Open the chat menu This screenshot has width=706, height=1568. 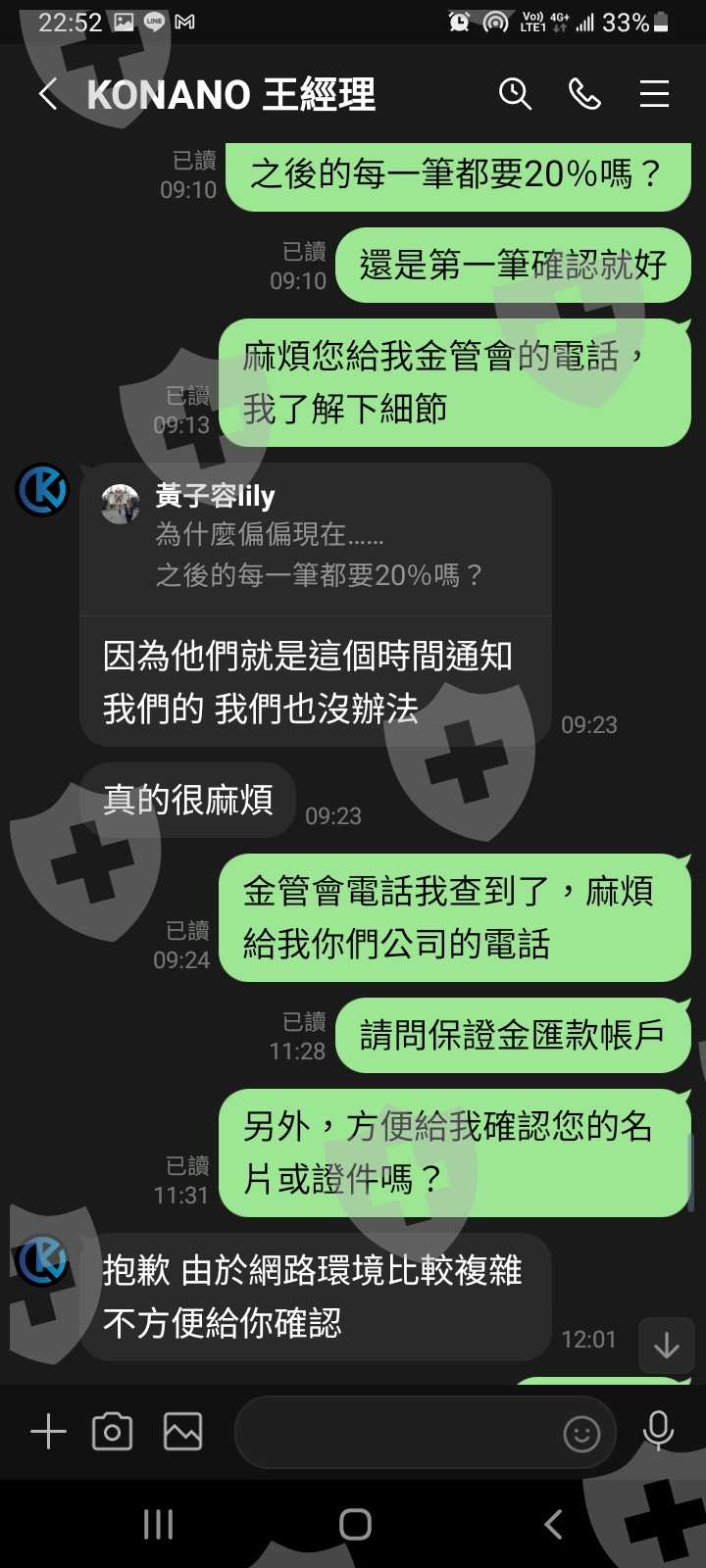(x=654, y=94)
